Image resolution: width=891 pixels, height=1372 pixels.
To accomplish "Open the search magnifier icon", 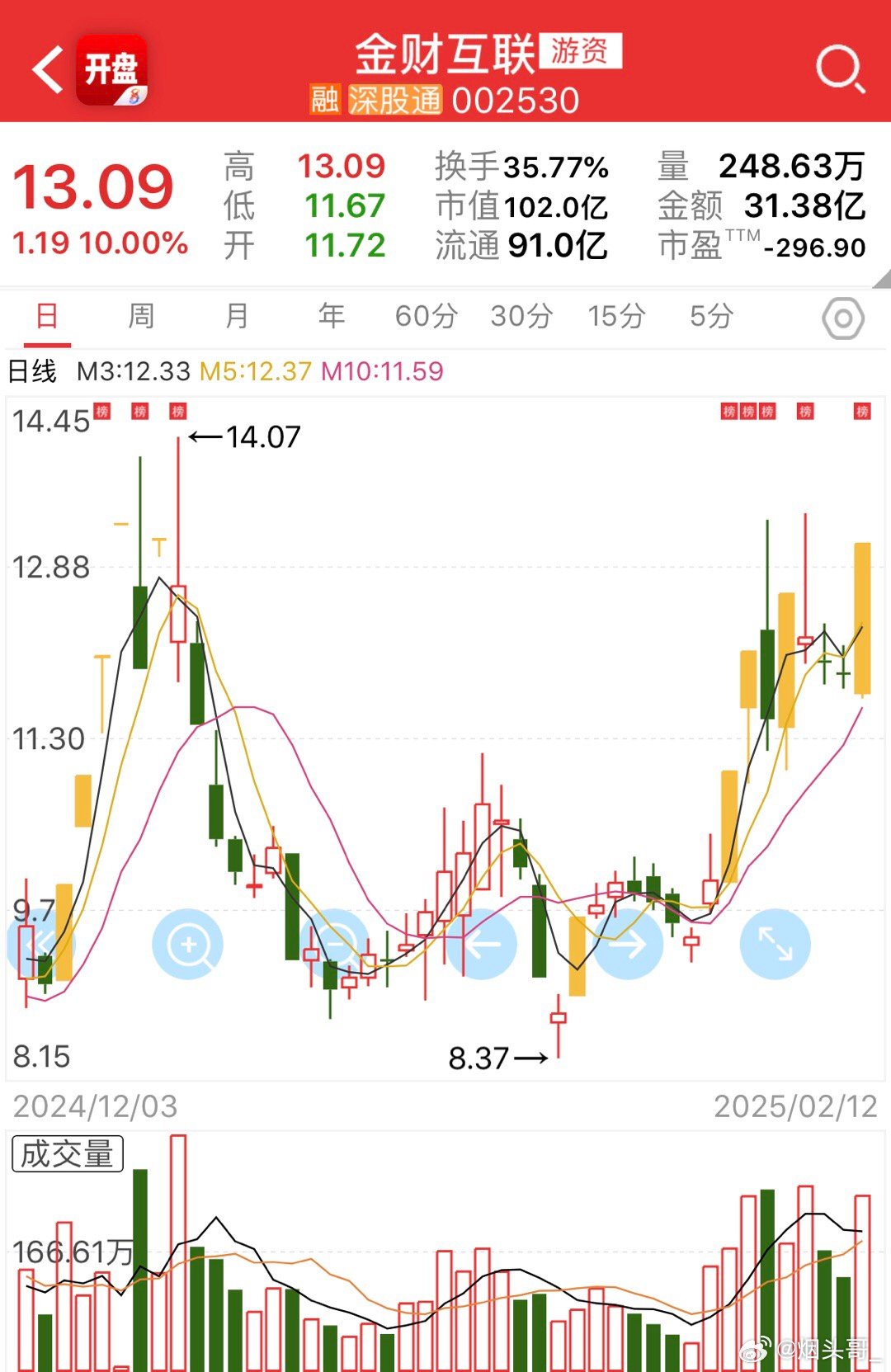I will click(x=839, y=69).
